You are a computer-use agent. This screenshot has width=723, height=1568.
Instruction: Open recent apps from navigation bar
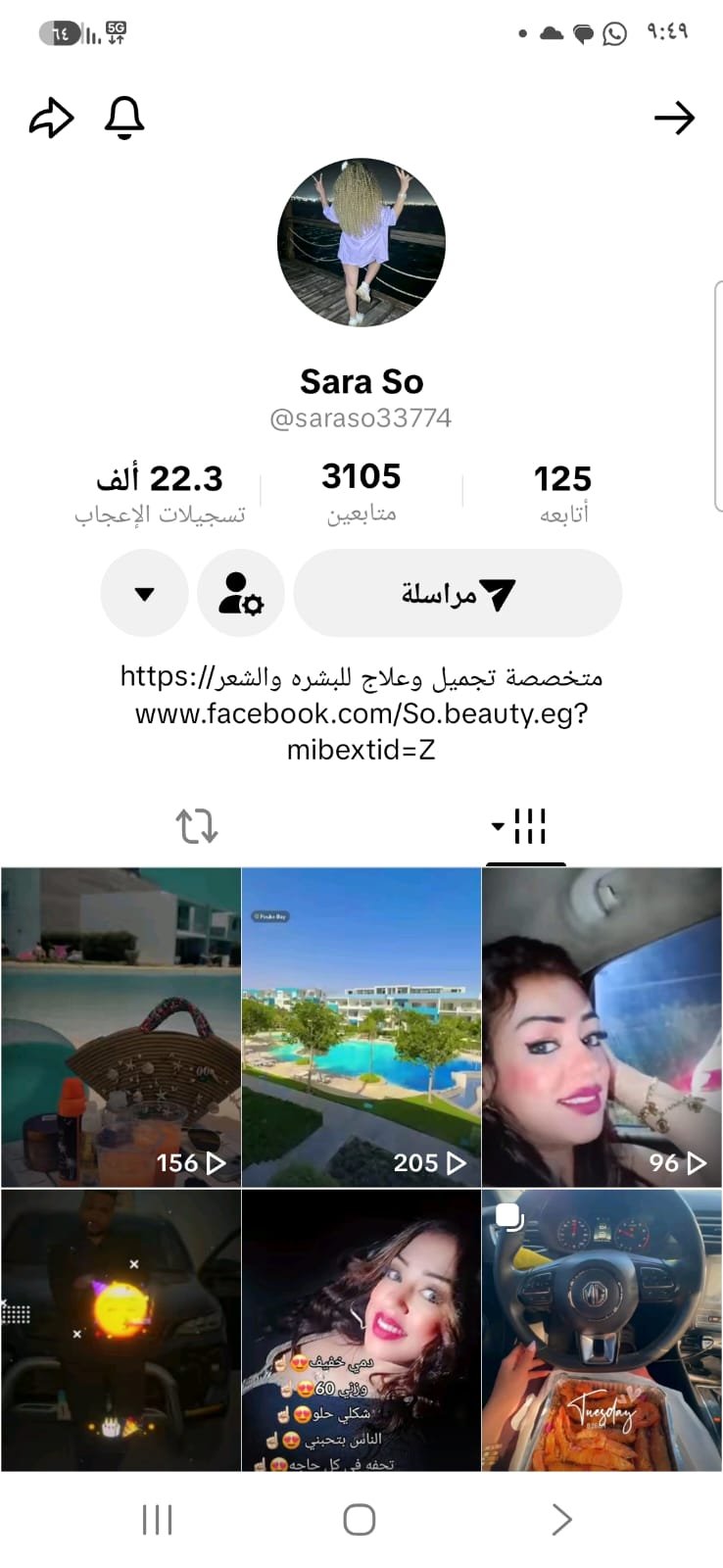(157, 1519)
